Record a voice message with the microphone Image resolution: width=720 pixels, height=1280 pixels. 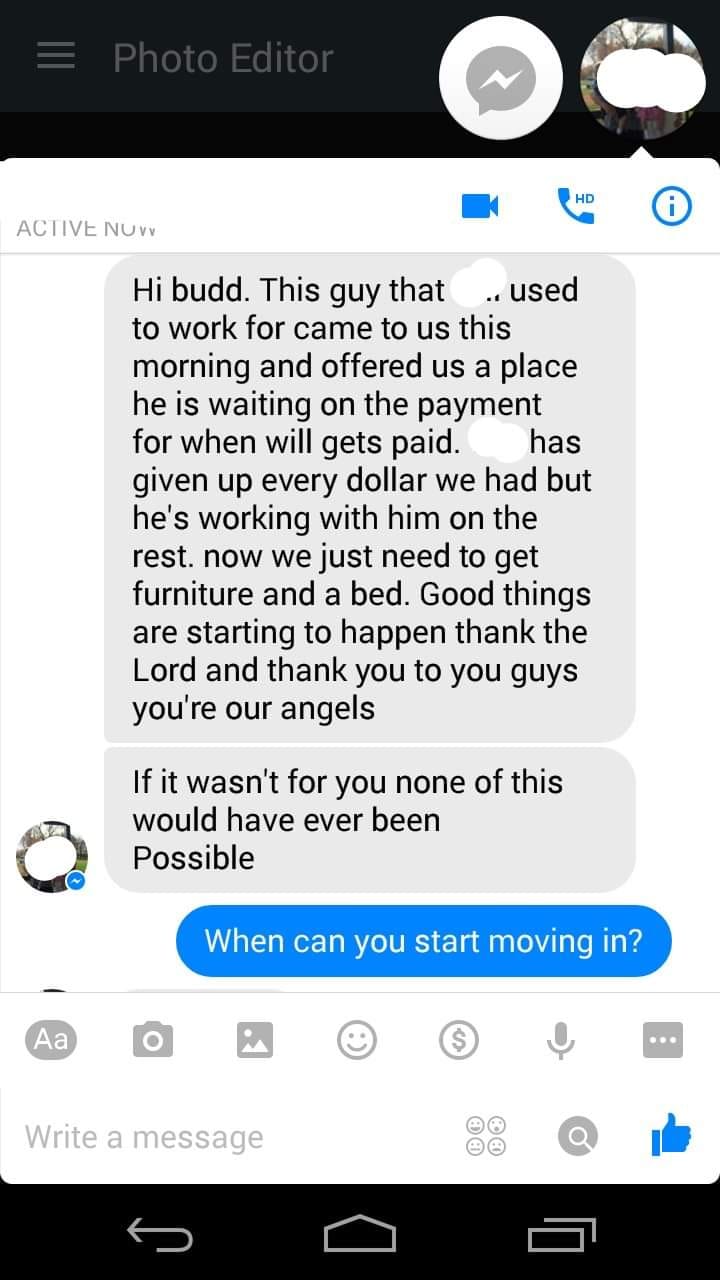click(561, 1040)
